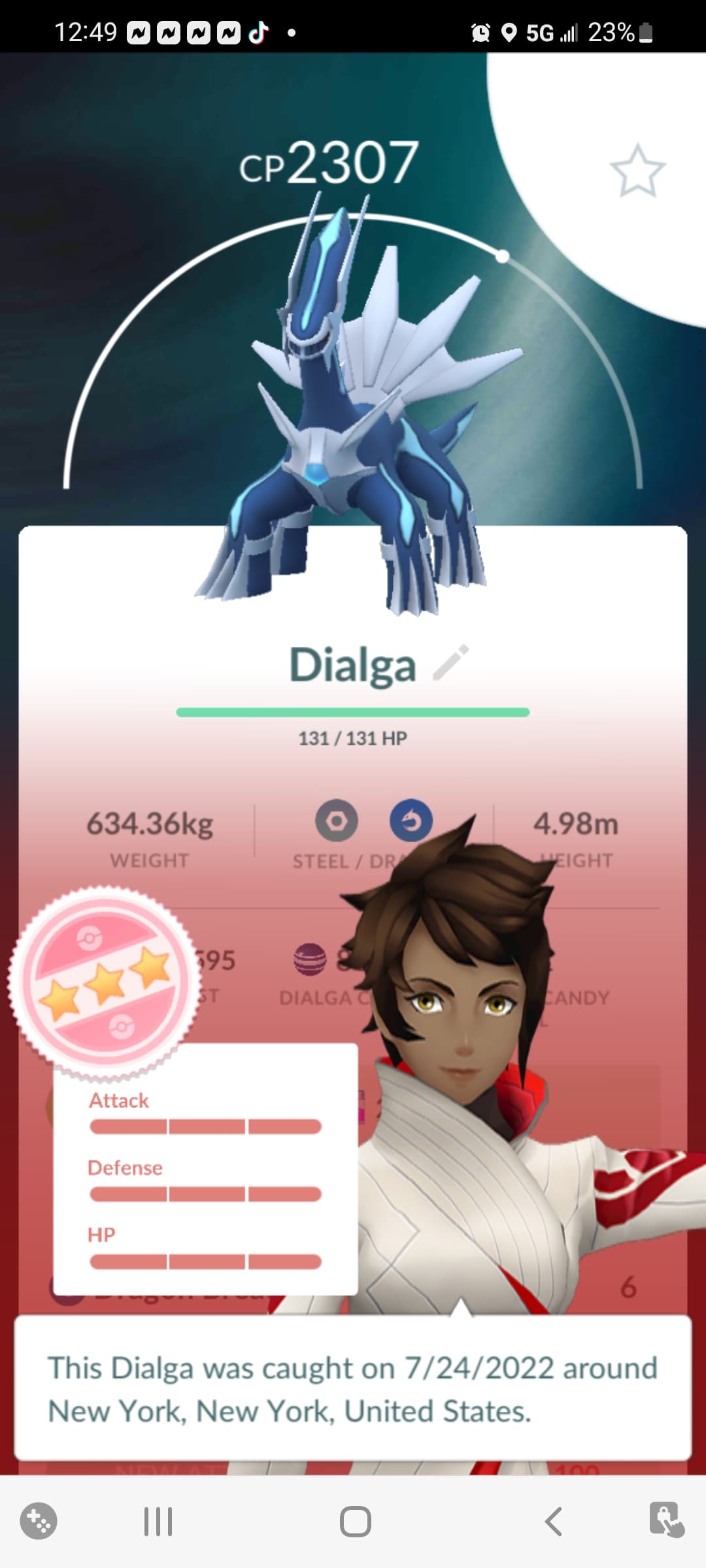Mark Dialga as favorite with the star
706x1568 pixels.
tap(637, 171)
